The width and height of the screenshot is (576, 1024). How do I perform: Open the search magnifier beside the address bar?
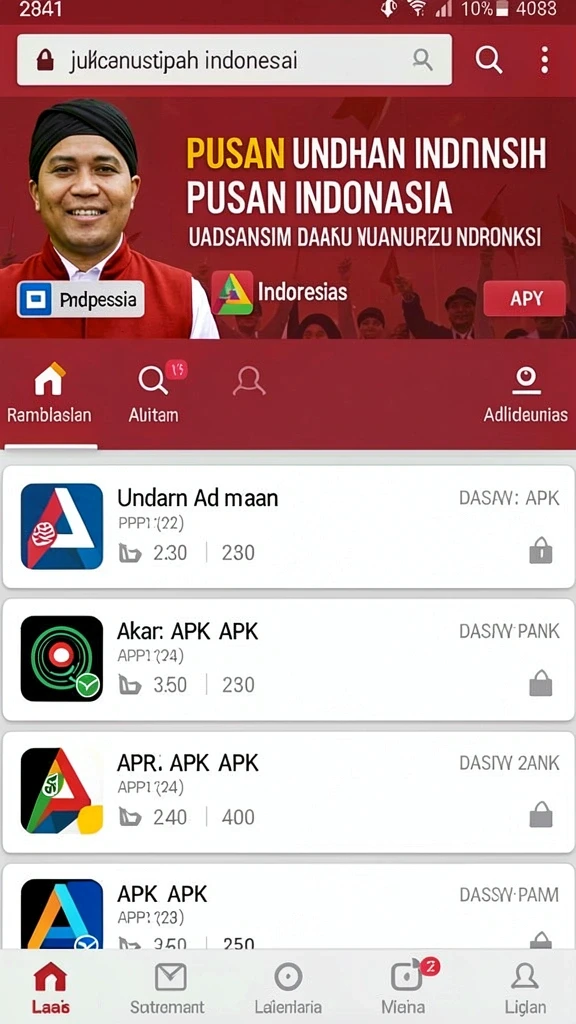tap(488, 60)
